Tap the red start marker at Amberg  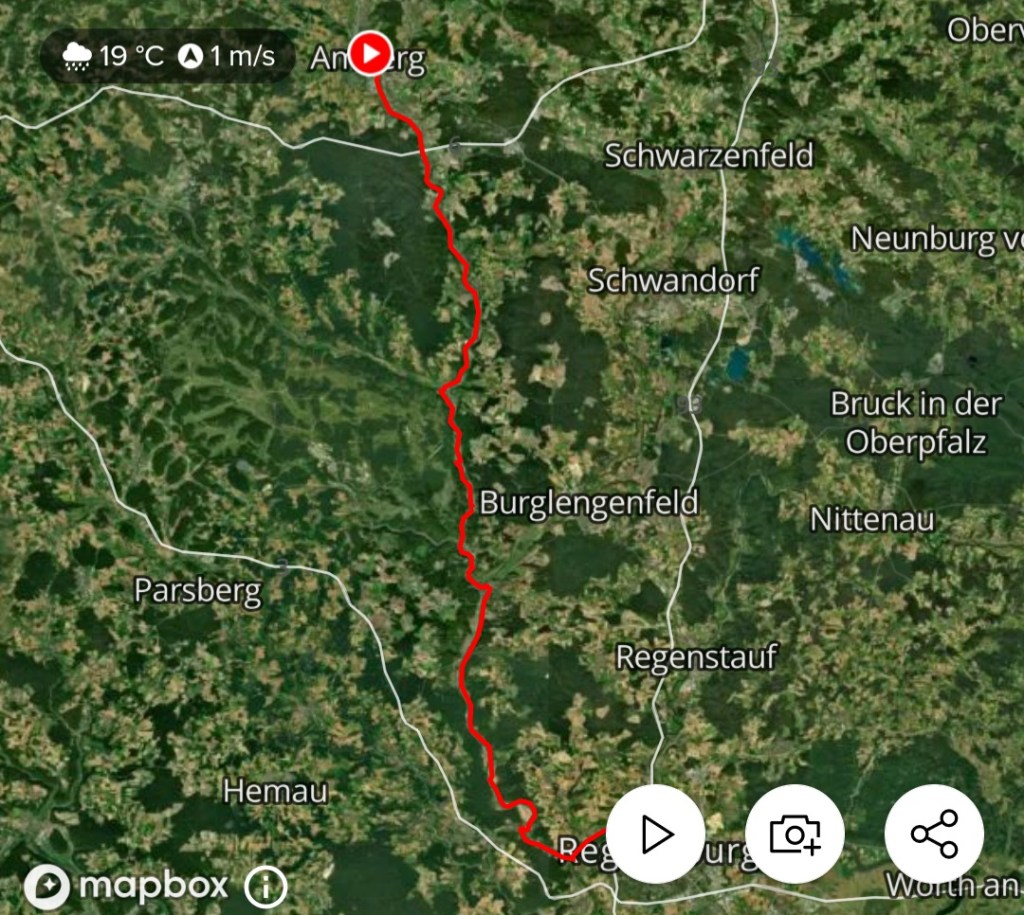pyautogui.click(x=371, y=54)
